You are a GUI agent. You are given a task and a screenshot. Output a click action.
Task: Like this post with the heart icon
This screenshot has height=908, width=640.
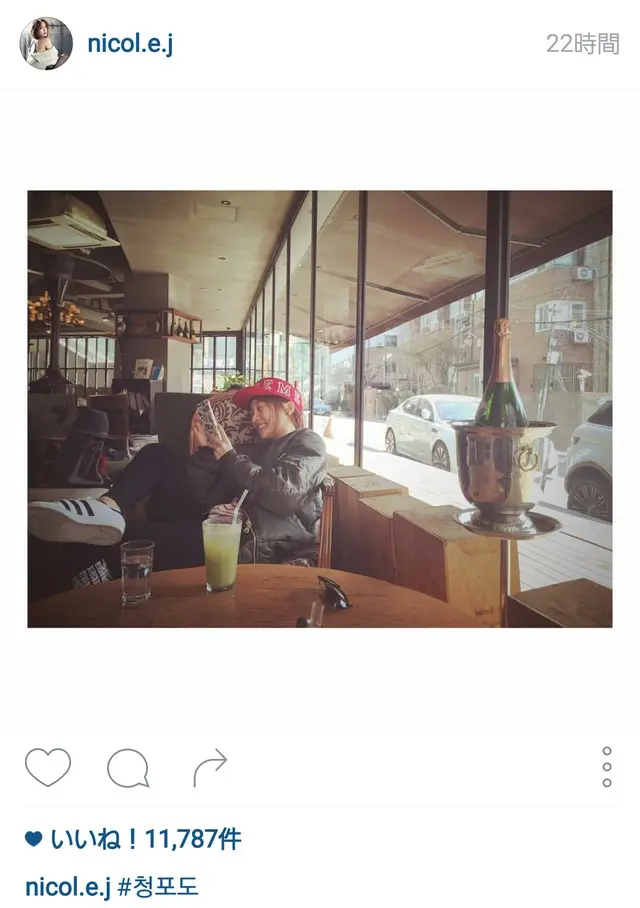[48, 767]
